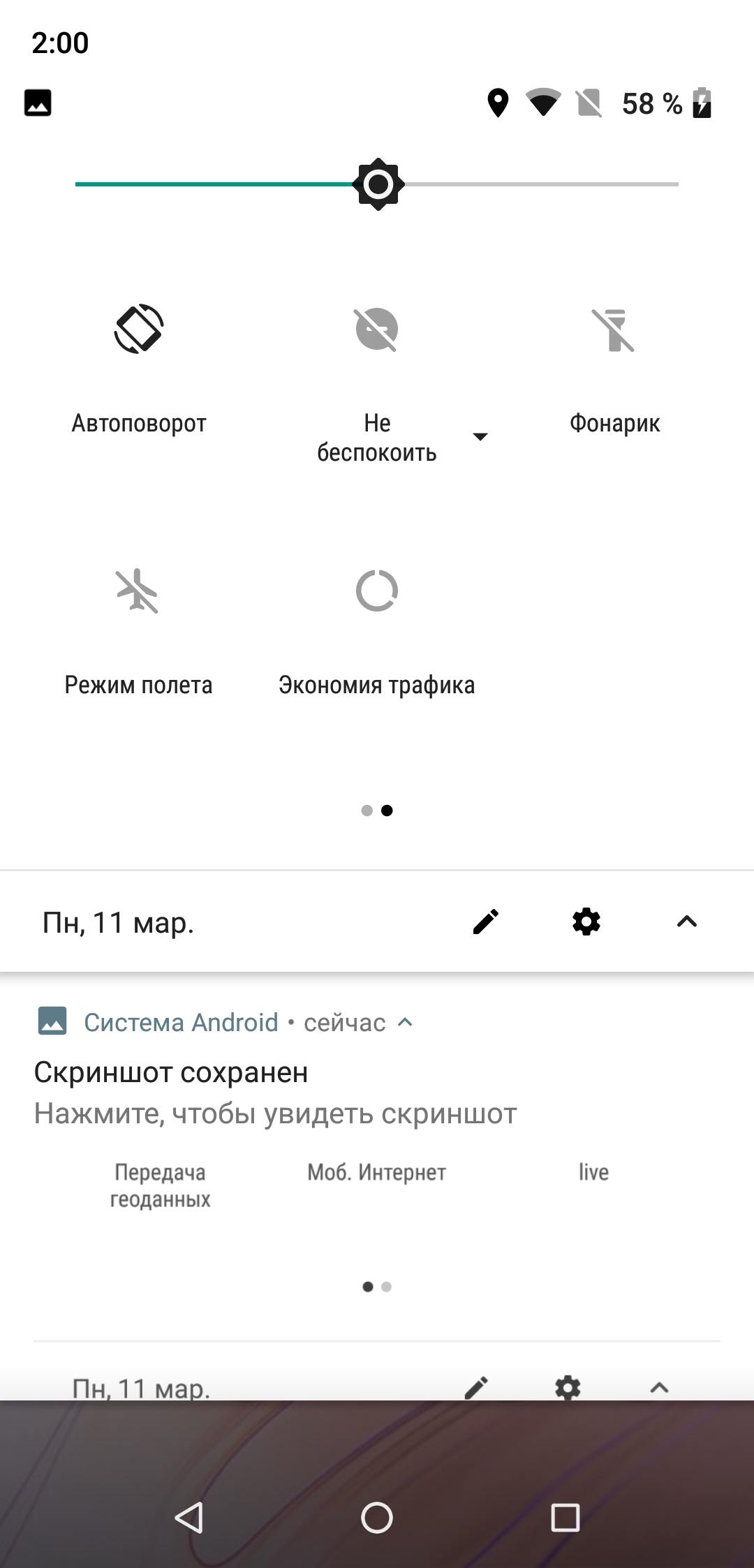
Task: Tap the brightness slider thumb
Action: click(x=378, y=184)
